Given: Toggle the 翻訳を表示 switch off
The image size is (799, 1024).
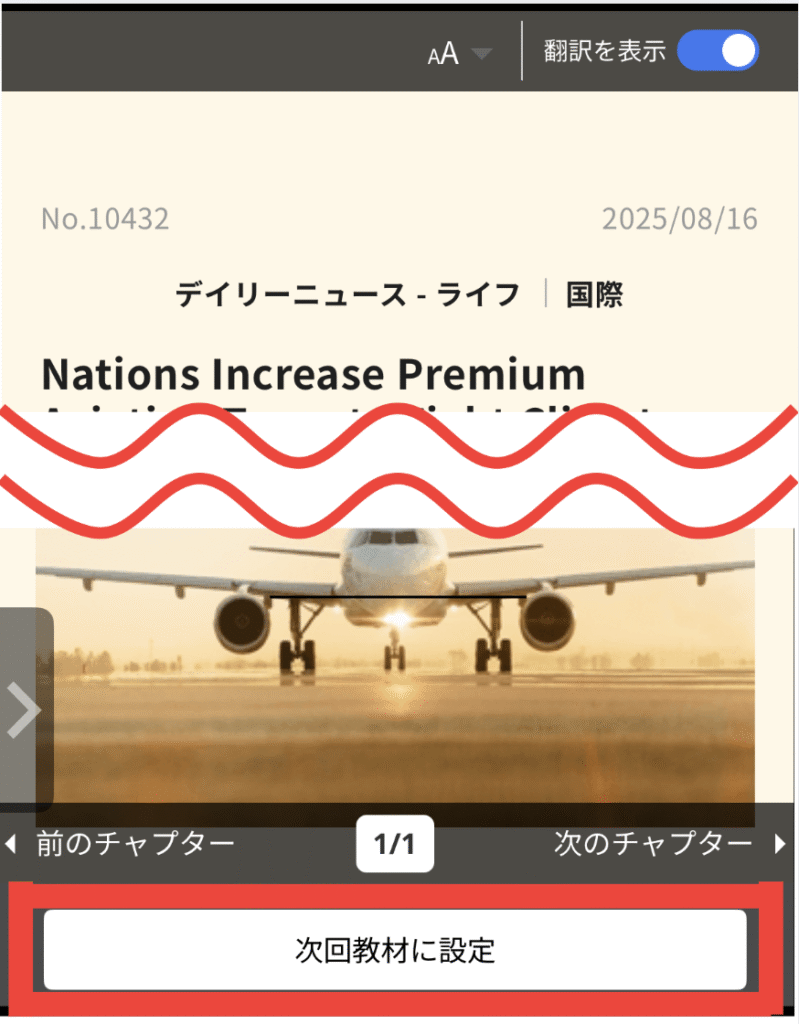Looking at the screenshot, I should (x=717, y=51).
